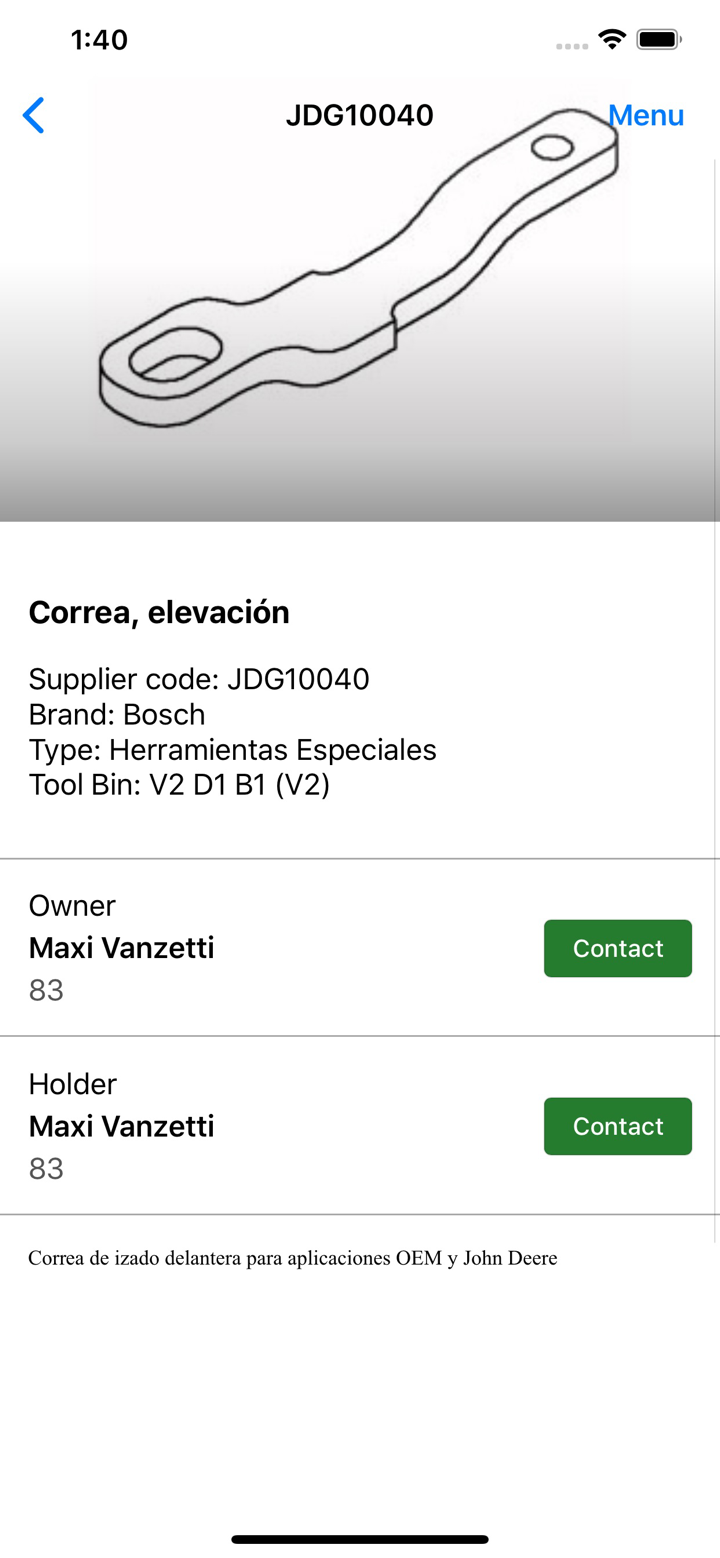Tap the clock showing 1:40
Viewport: 720px width, 1558px height.
click(100, 40)
